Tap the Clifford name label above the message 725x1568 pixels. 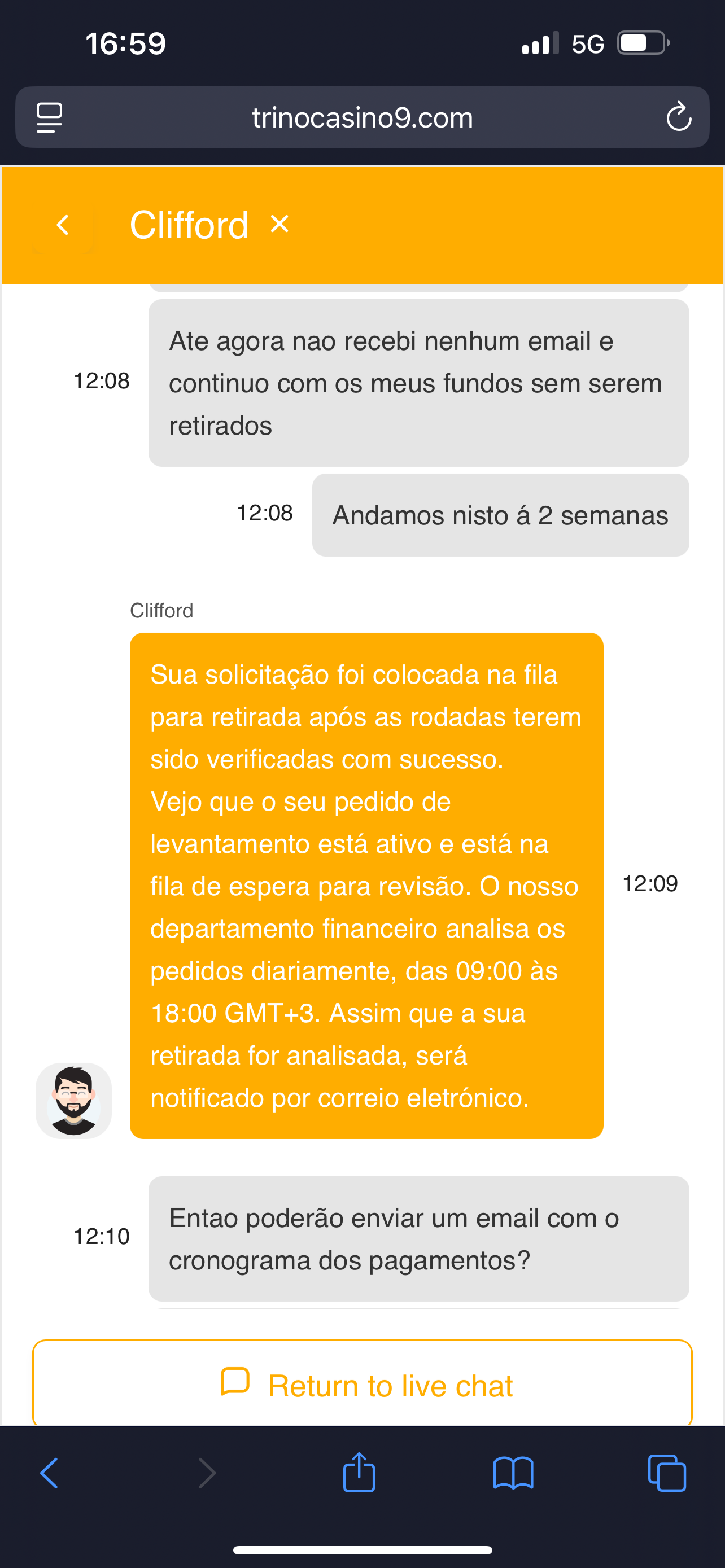pos(161,610)
